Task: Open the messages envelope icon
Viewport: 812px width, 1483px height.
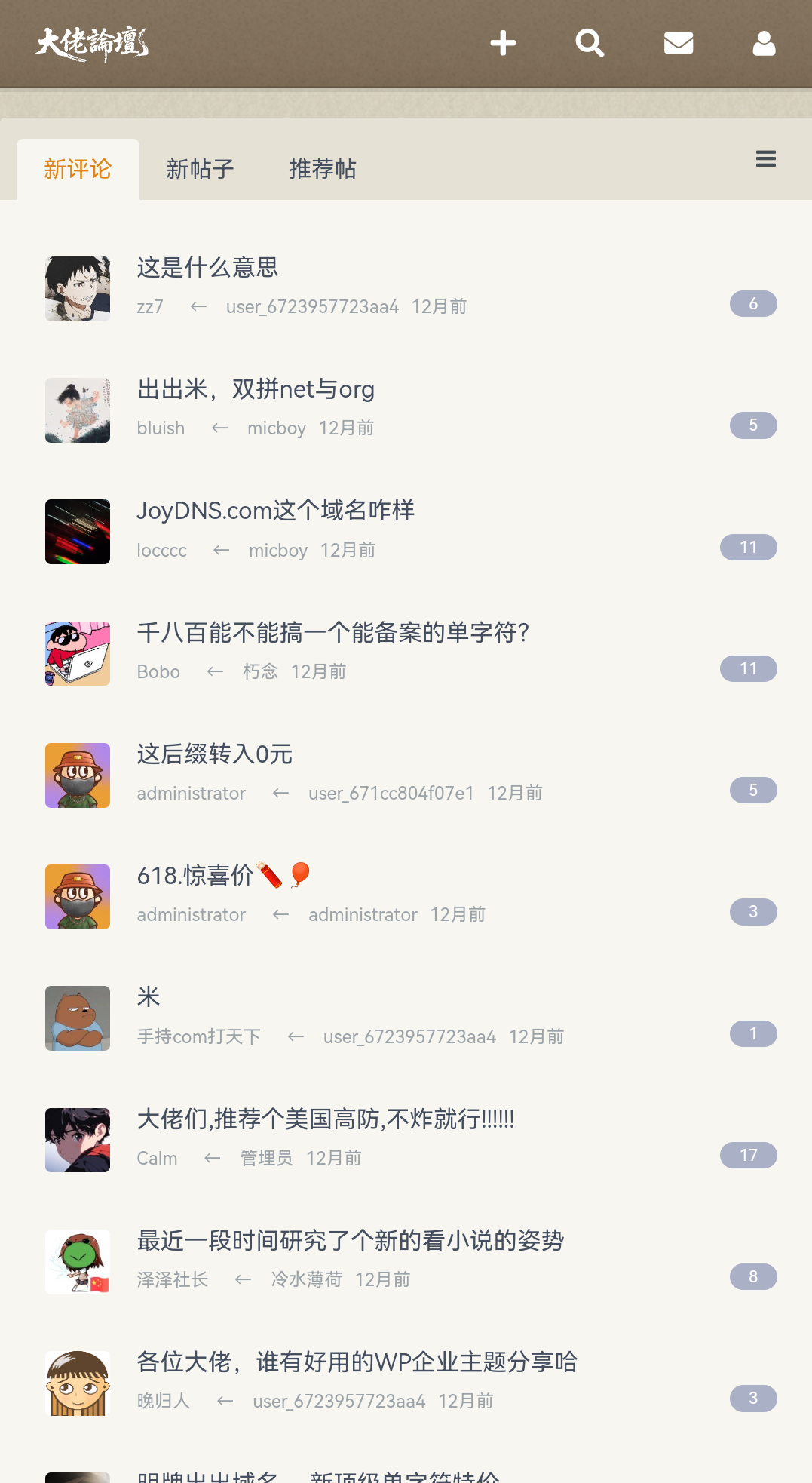Action: point(679,43)
